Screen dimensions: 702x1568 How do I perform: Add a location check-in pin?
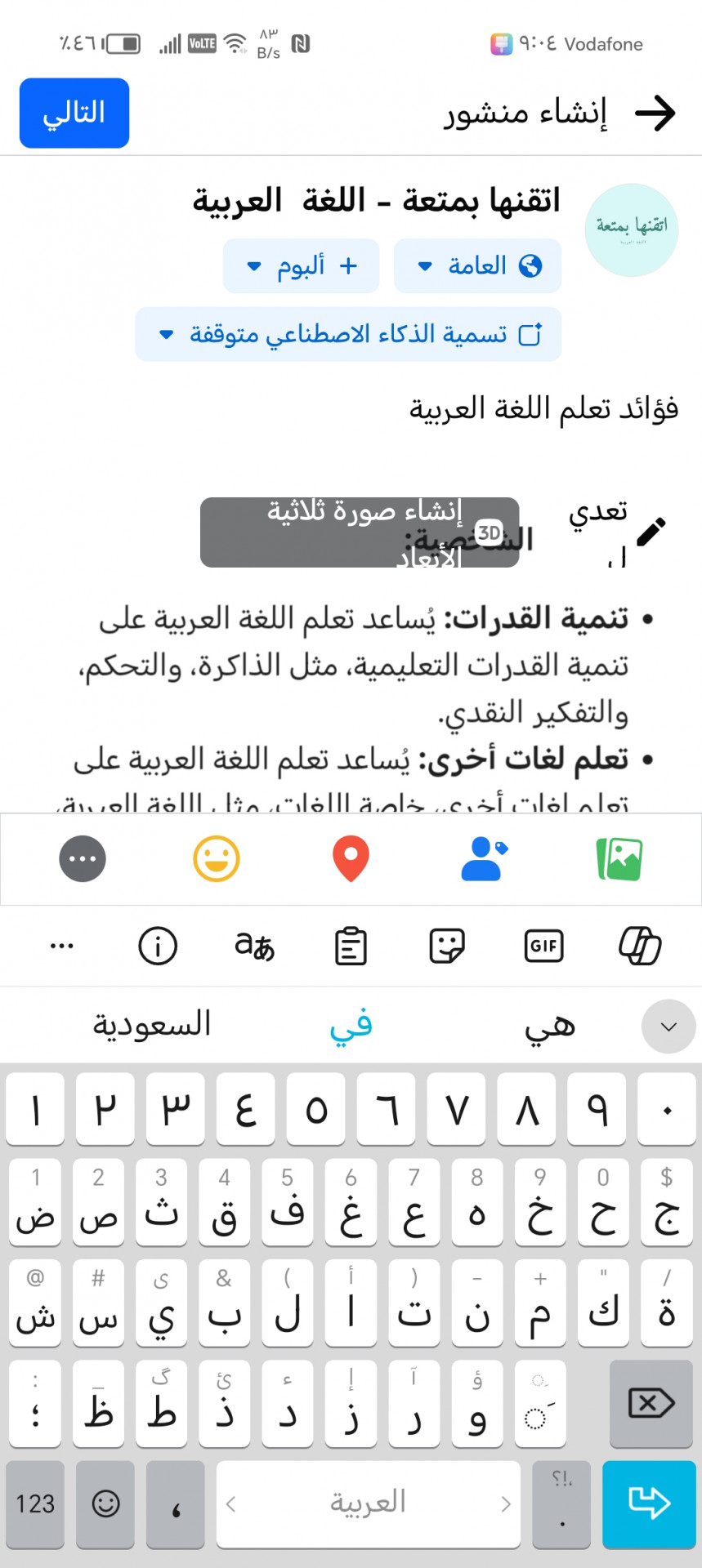point(351,859)
